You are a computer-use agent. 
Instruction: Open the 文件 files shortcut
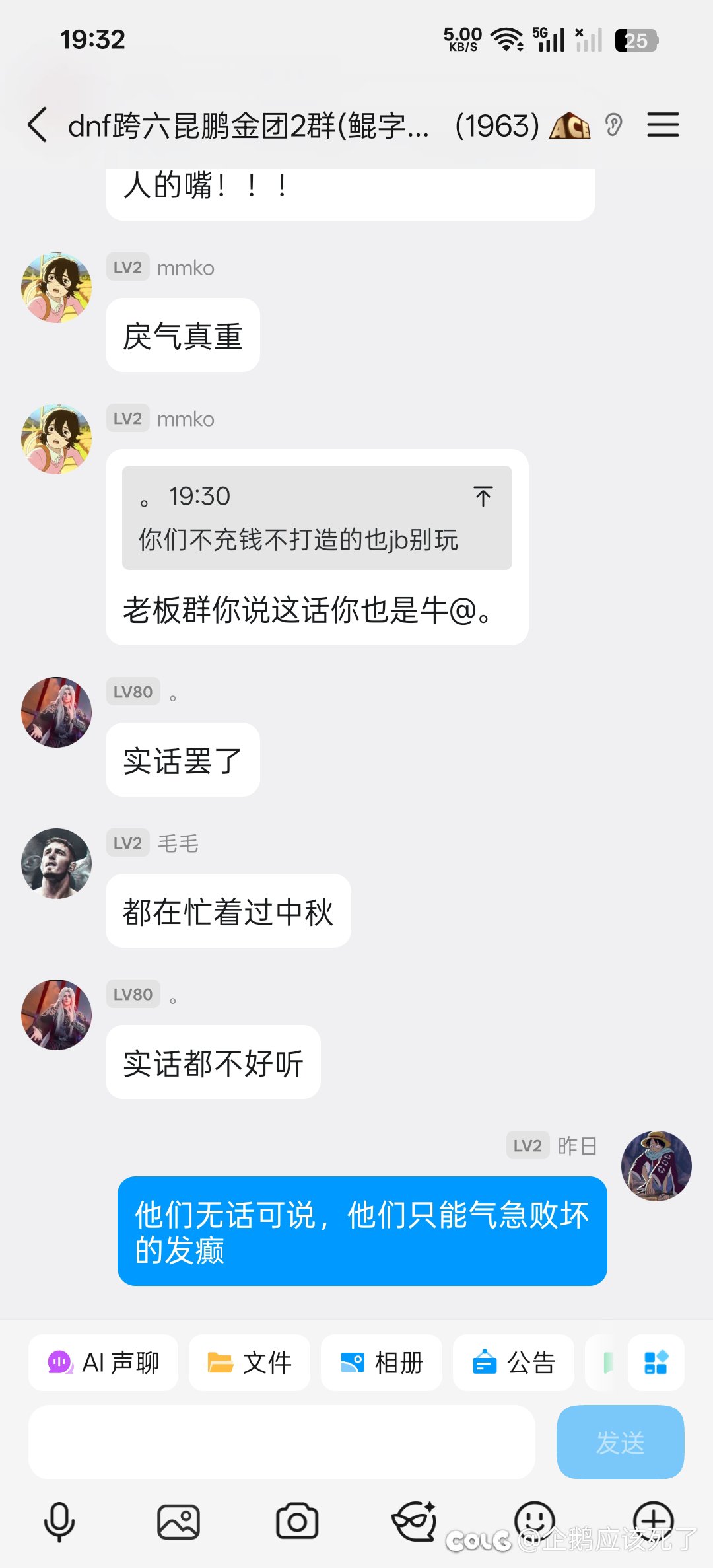point(250,1363)
